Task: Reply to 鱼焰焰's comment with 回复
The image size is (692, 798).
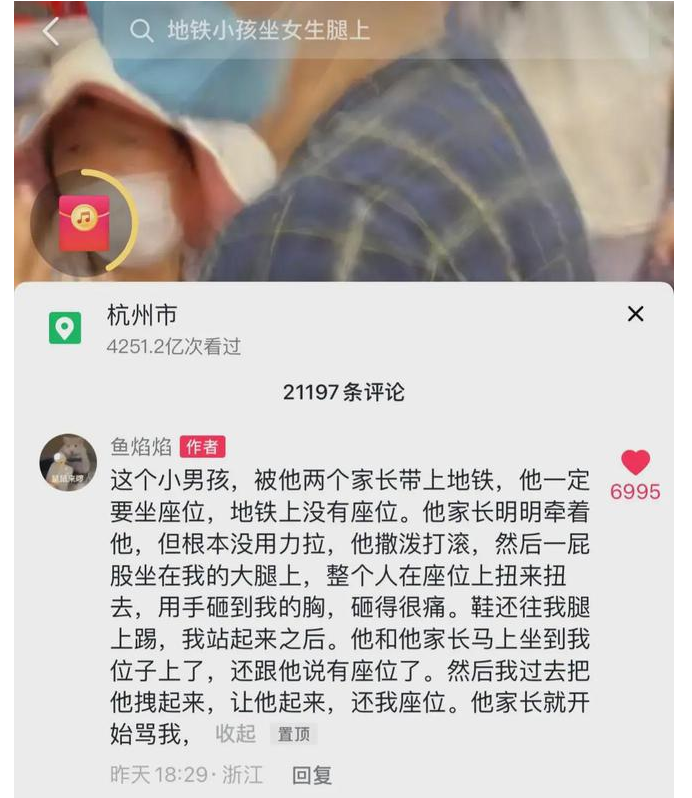Action: tap(311, 775)
